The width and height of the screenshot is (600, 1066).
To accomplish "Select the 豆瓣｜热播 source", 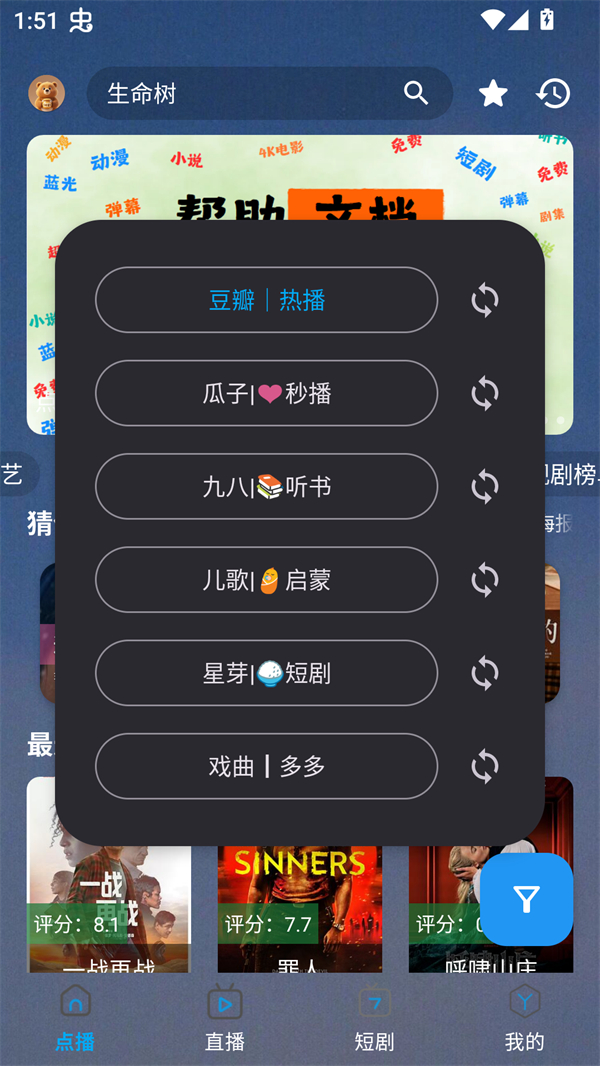I will click(x=266, y=300).
